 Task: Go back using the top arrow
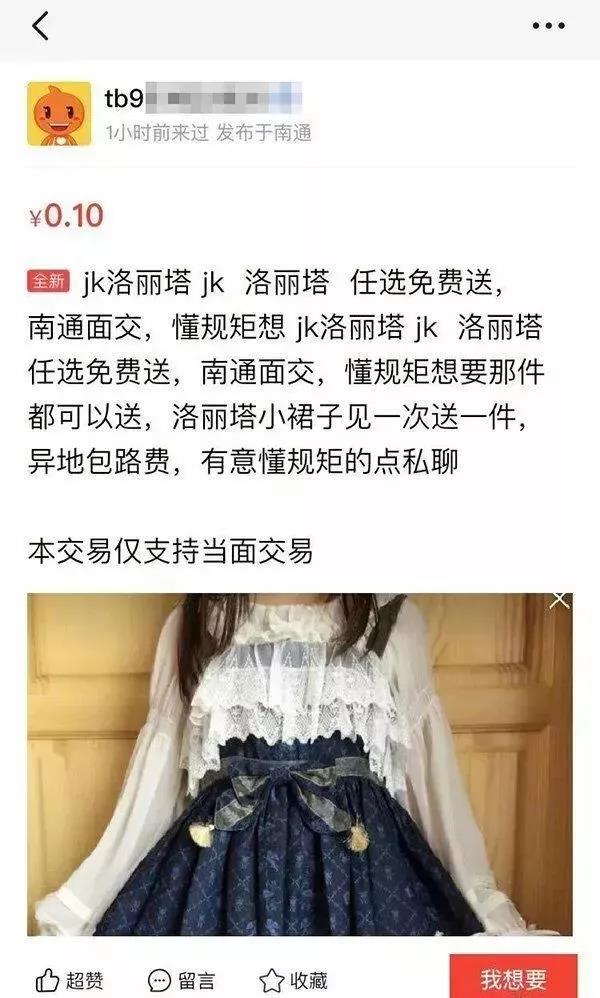(x=40, y=27)
